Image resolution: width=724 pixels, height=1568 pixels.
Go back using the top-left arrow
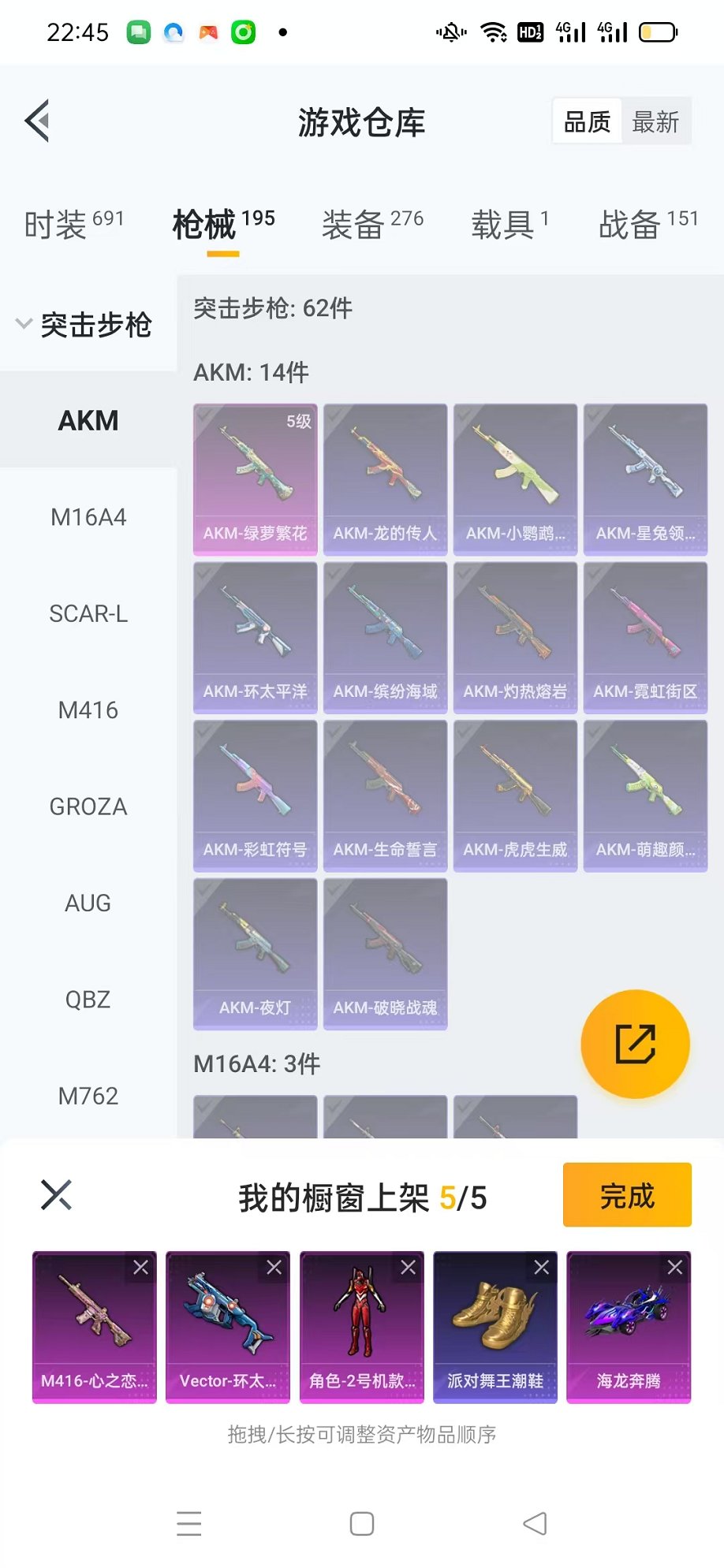38,121
